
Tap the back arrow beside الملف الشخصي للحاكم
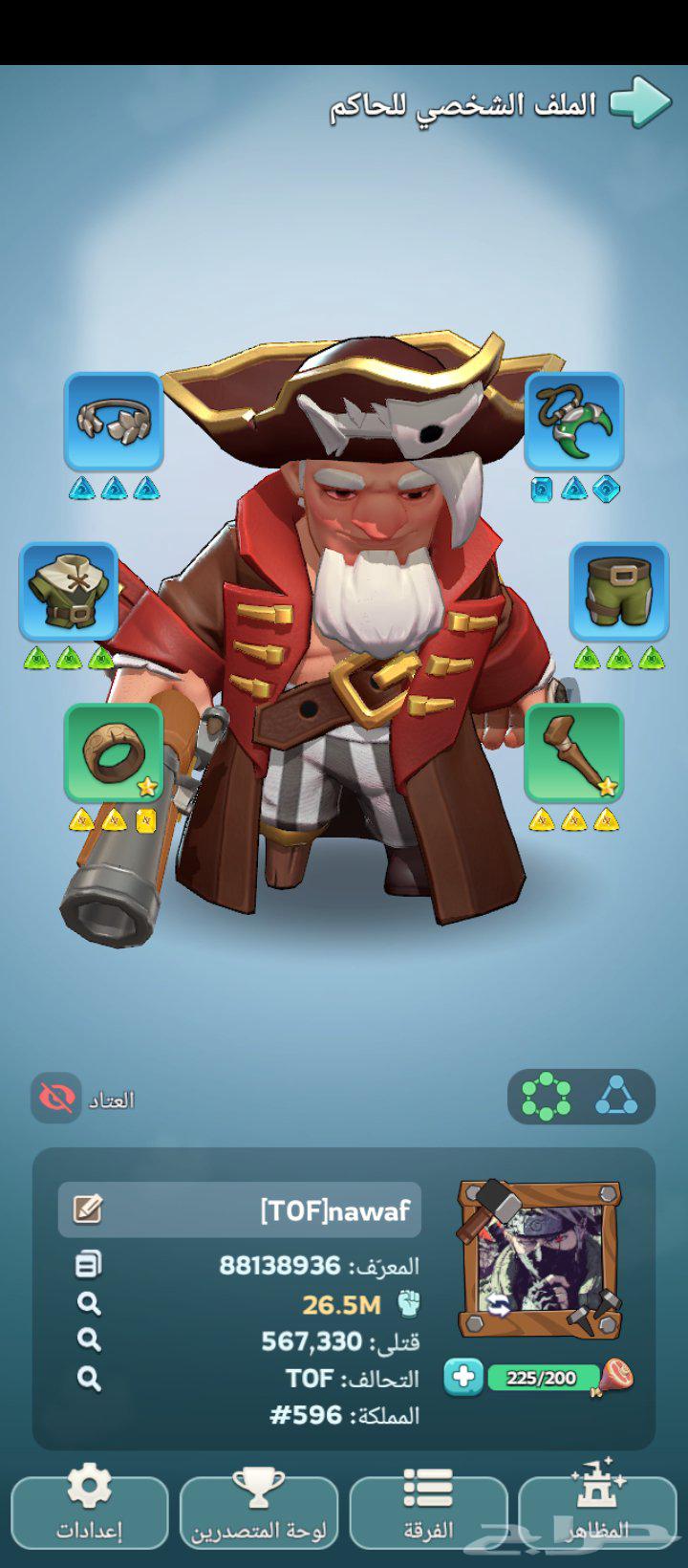click(x=640, y=102)
